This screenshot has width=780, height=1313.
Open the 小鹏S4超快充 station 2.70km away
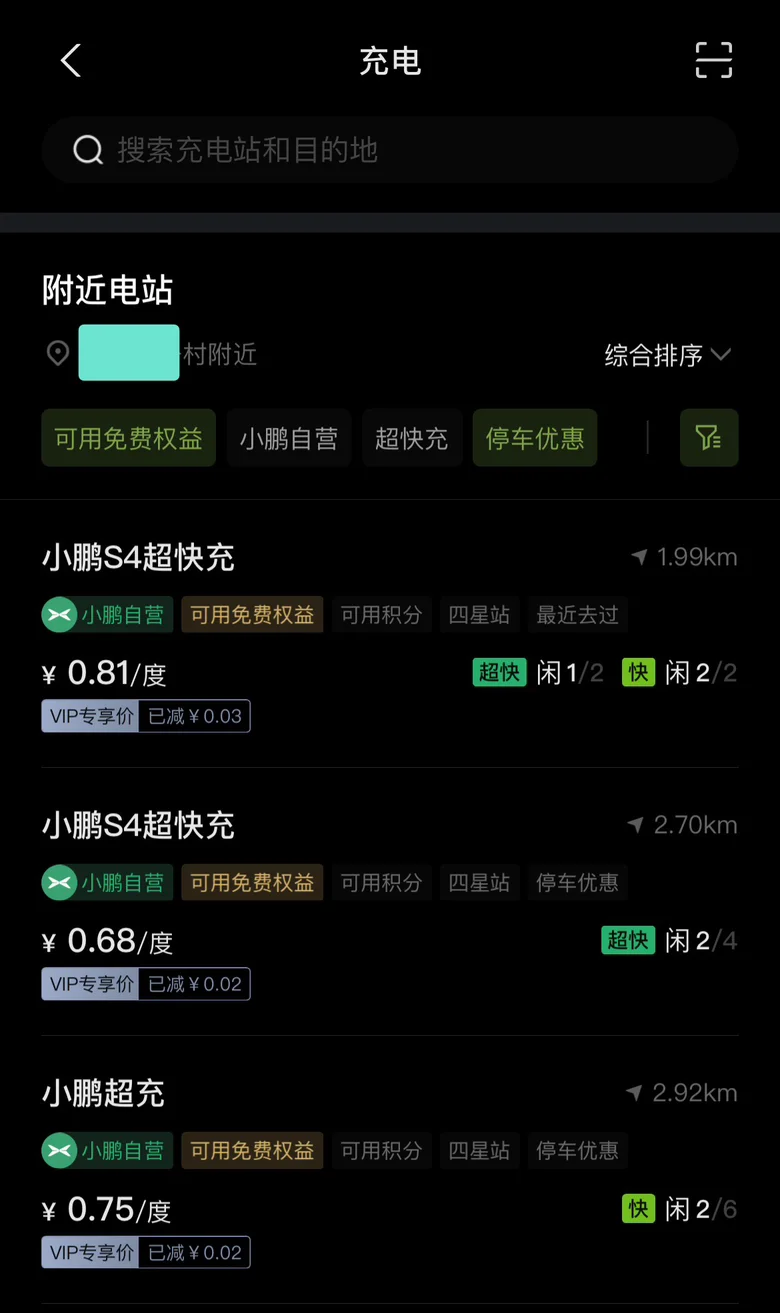[x=390, y=902]
